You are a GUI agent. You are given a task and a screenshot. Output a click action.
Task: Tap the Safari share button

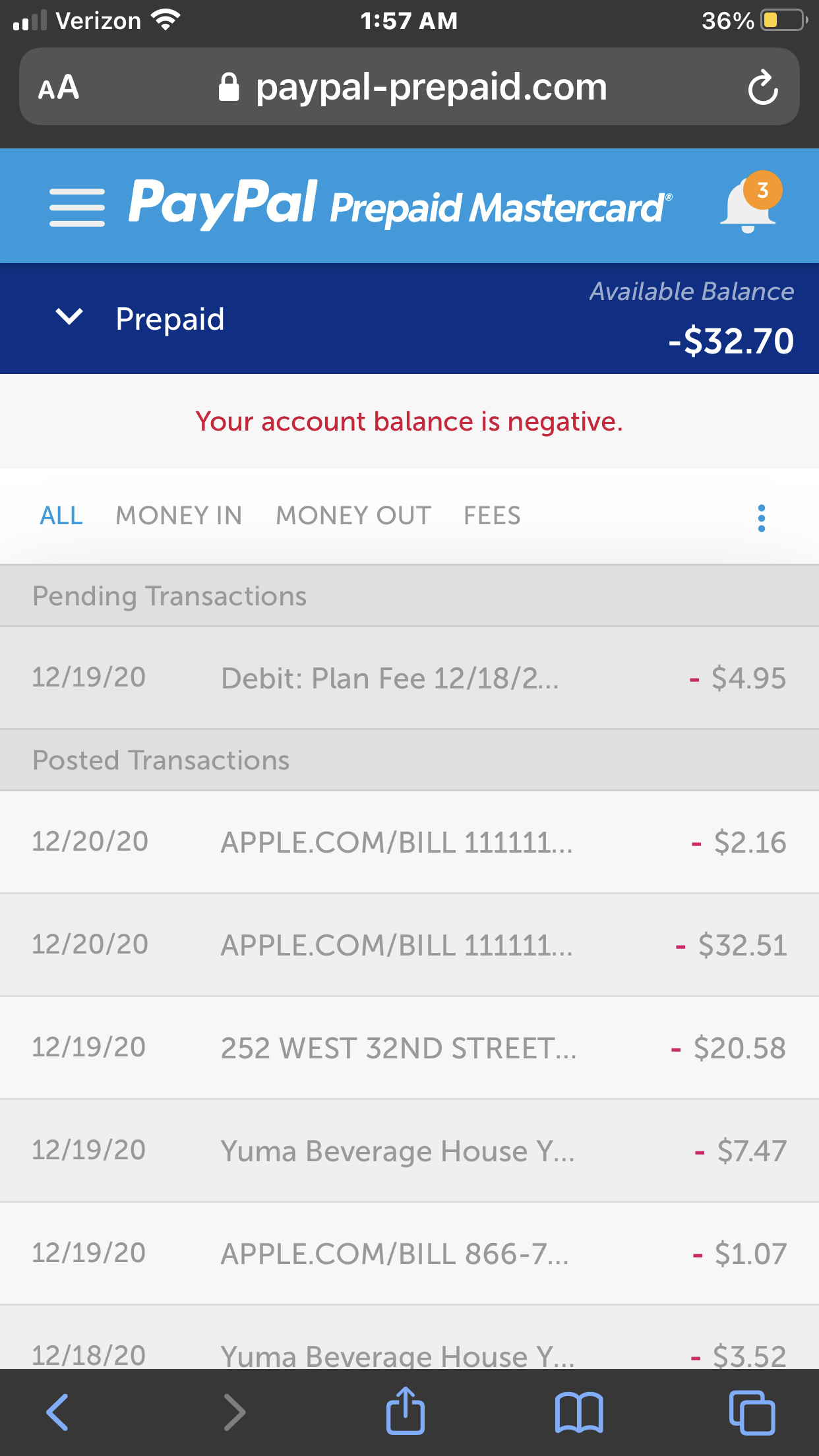coord(405,1411)
